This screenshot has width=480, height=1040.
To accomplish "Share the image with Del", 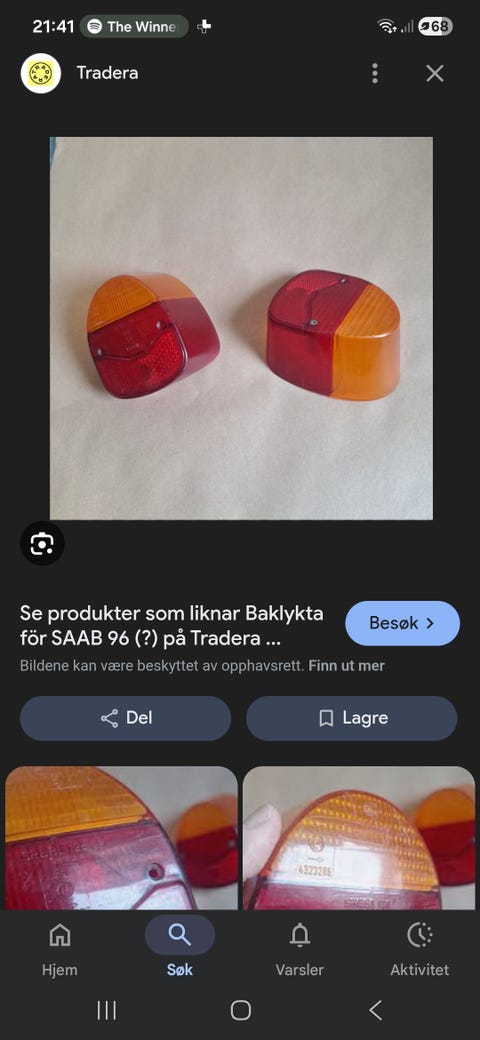I will 125,718.
